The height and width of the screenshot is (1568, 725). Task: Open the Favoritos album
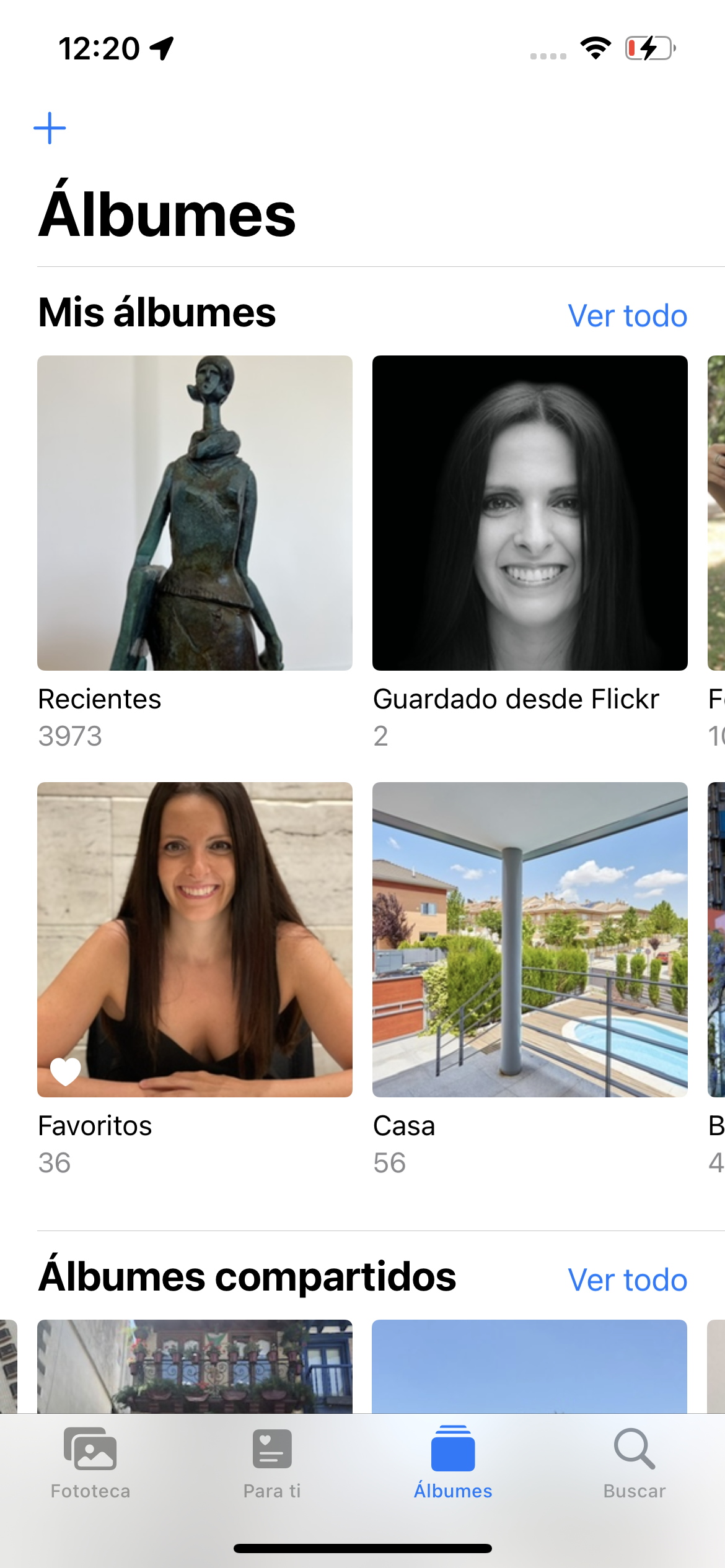click(x=195, y=939)
